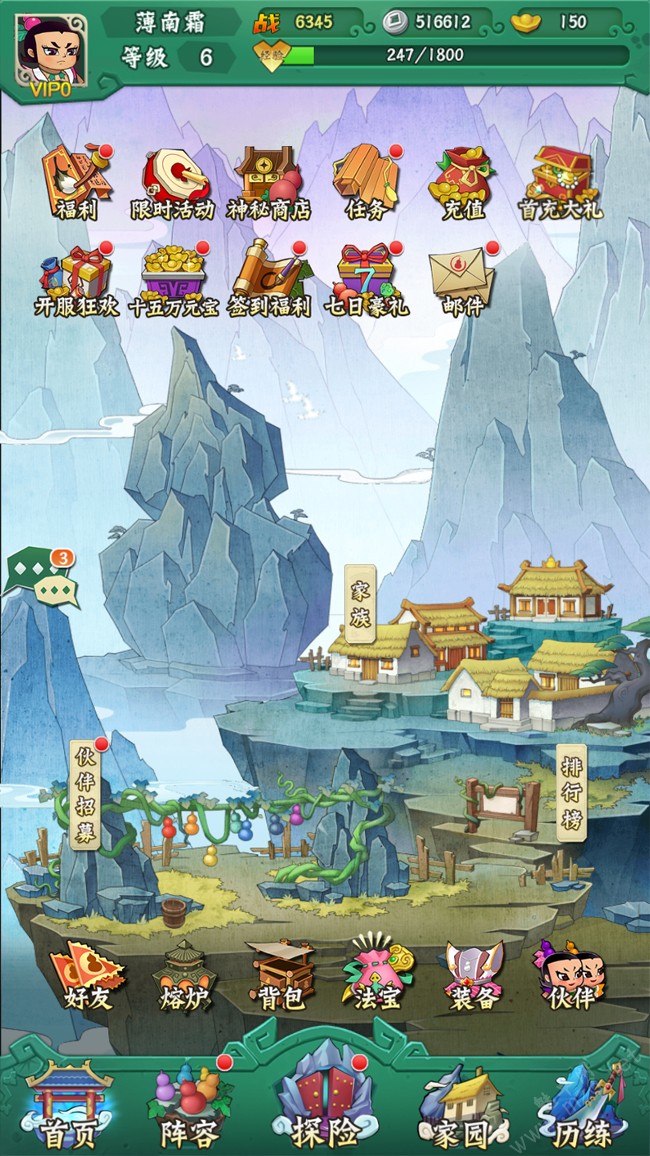Viewport: 650px width, 1156px height.
Task: Open the 好友 friends icon
Action: click(88, 975)
